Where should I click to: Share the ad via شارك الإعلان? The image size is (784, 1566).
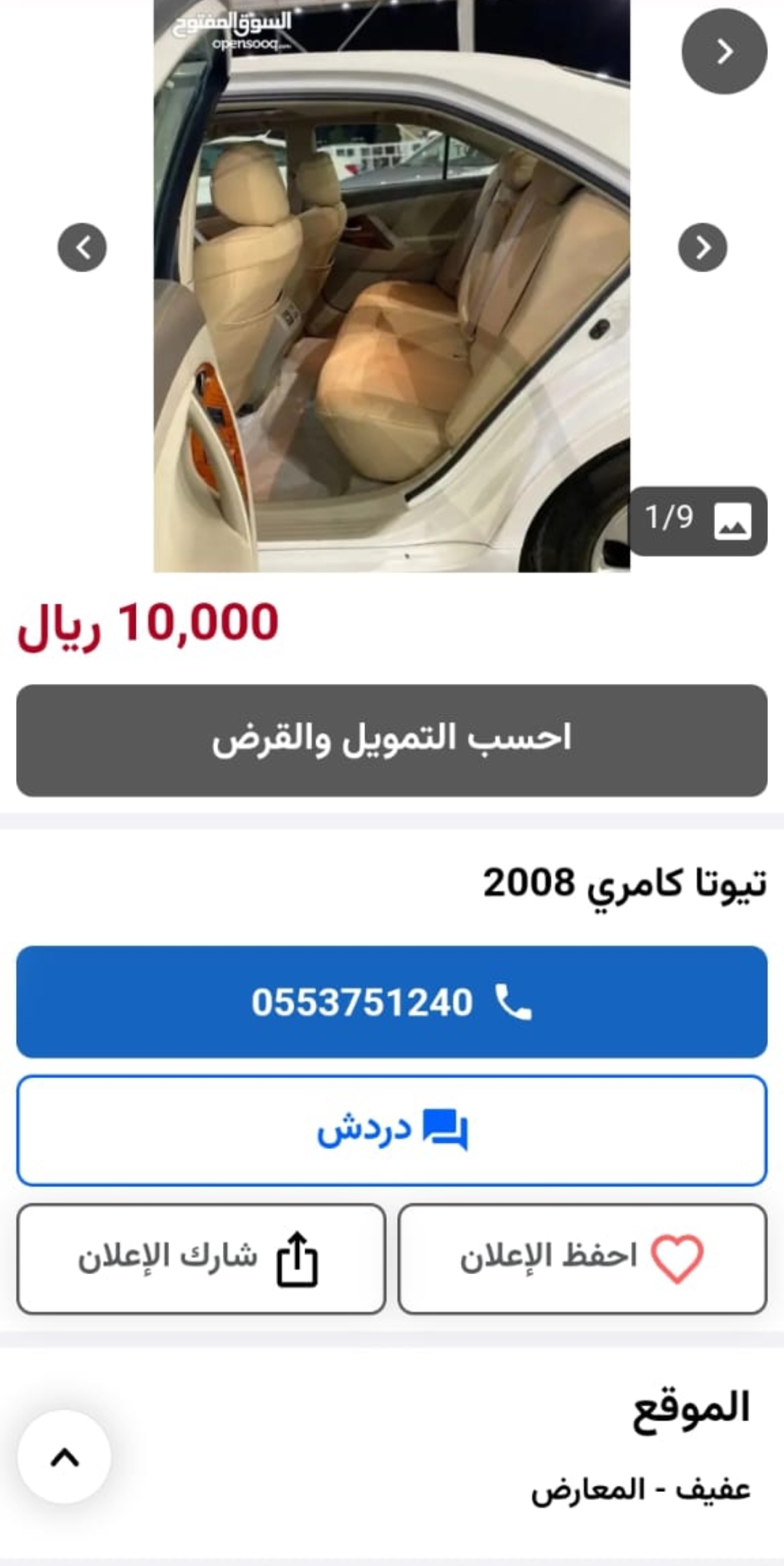click(201, 1259)
